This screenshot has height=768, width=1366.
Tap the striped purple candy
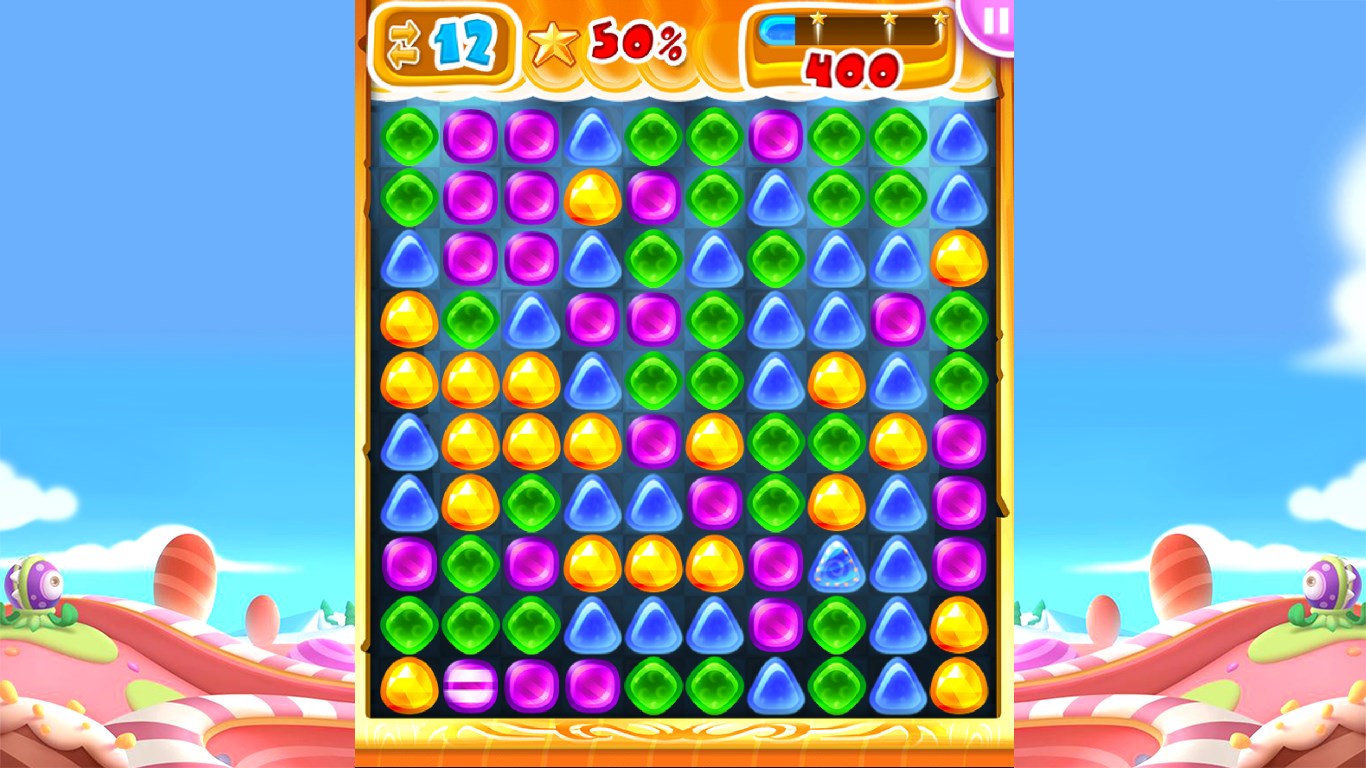tap(470, 686)
